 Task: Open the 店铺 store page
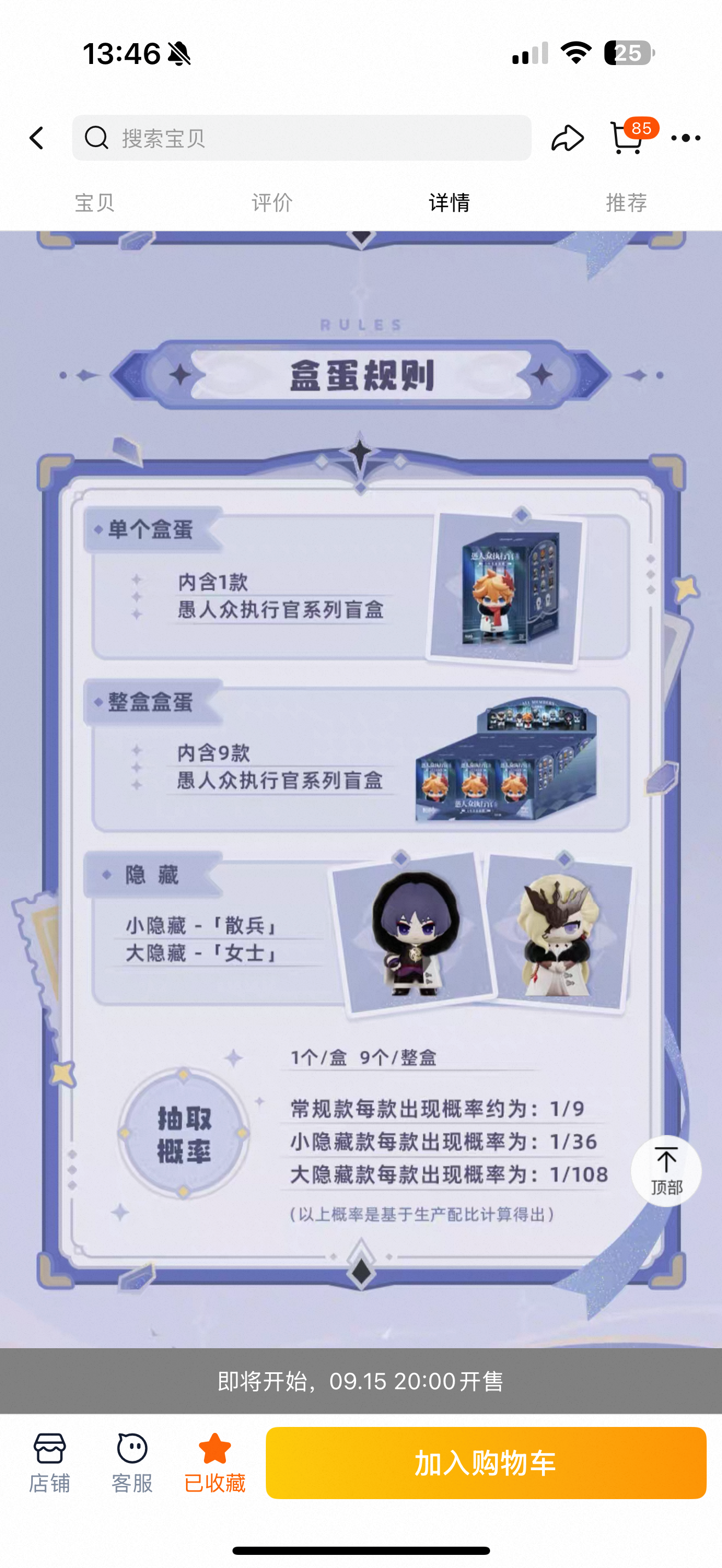click(x=49, y=1462)
